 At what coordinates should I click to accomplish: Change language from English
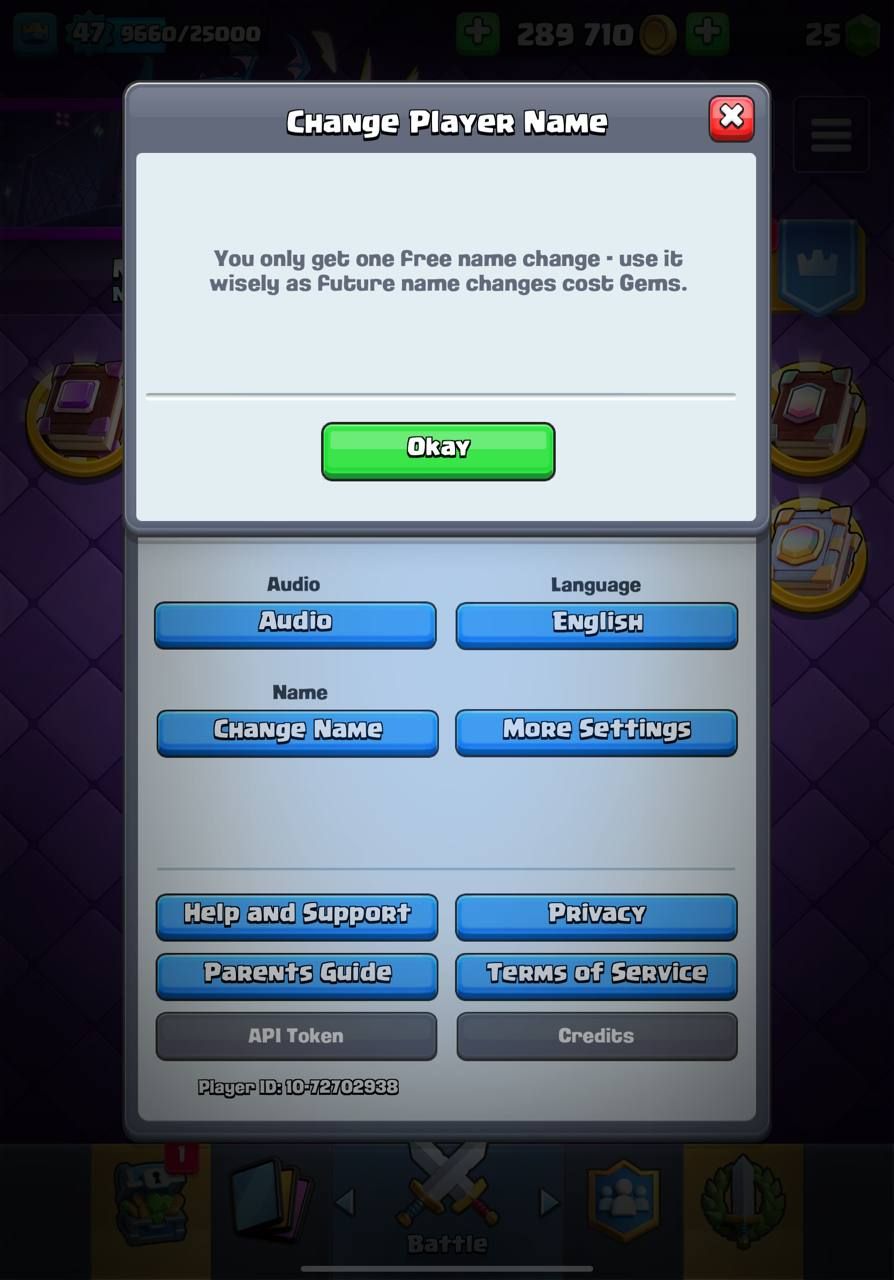(x=597, y=624)
